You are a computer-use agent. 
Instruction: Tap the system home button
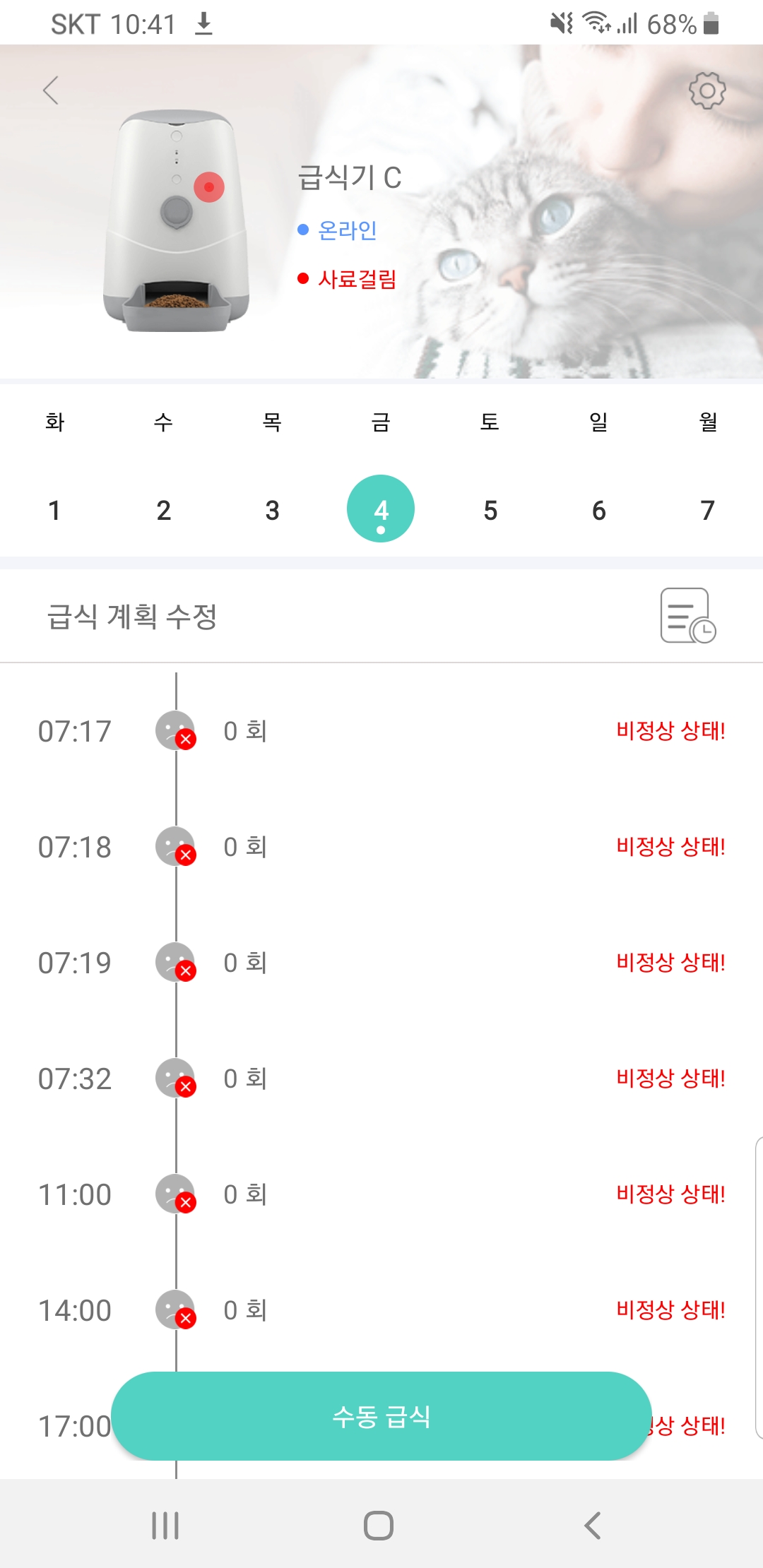379,1526
